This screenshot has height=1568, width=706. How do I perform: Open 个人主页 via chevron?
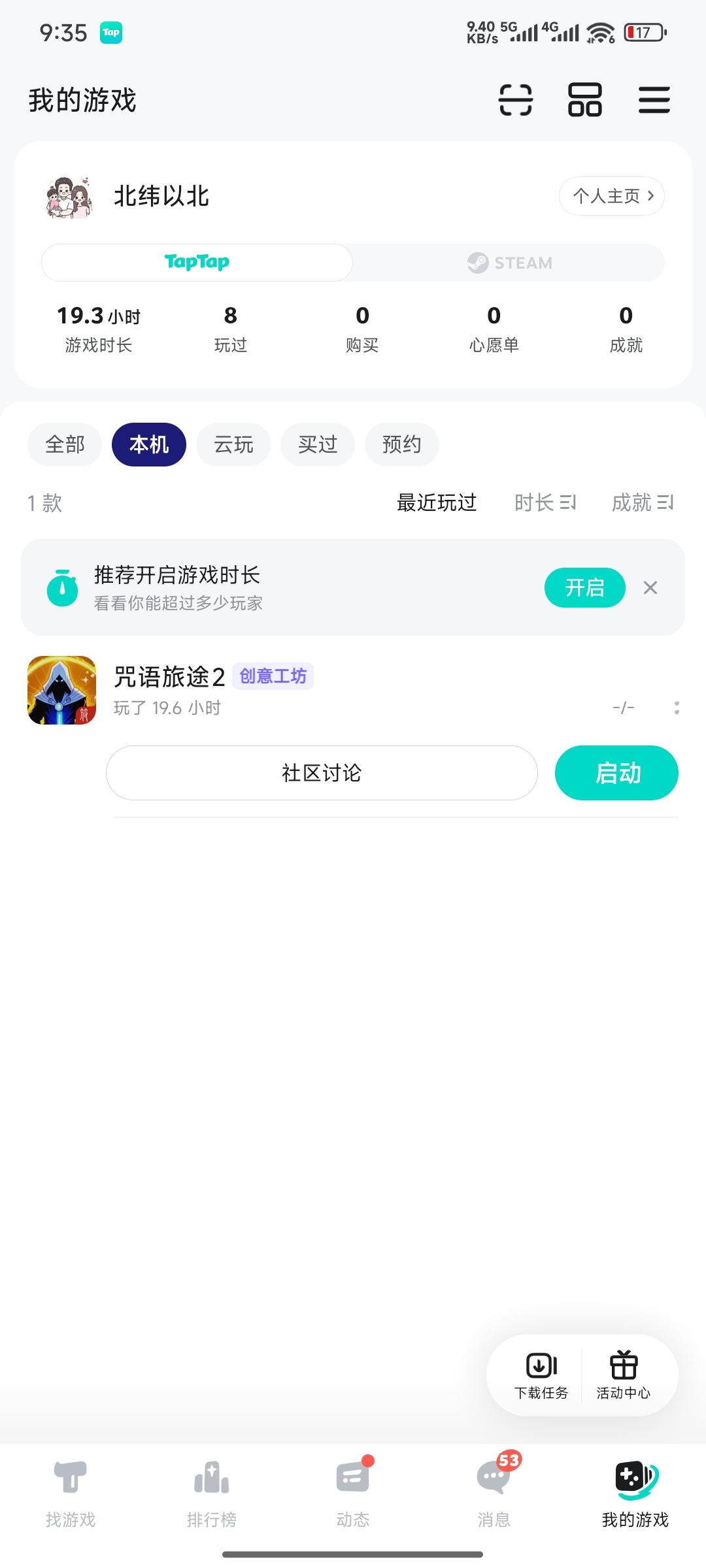click(611, 195)
